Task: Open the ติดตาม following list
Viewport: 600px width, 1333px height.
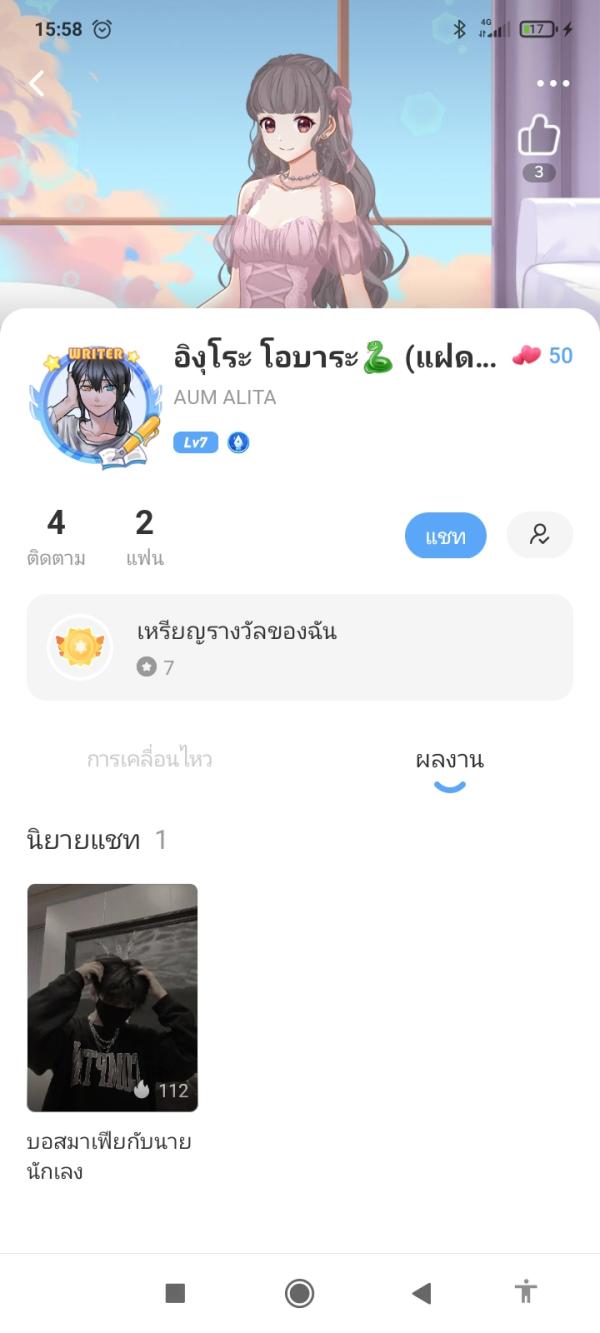Action: click(56, 537)
